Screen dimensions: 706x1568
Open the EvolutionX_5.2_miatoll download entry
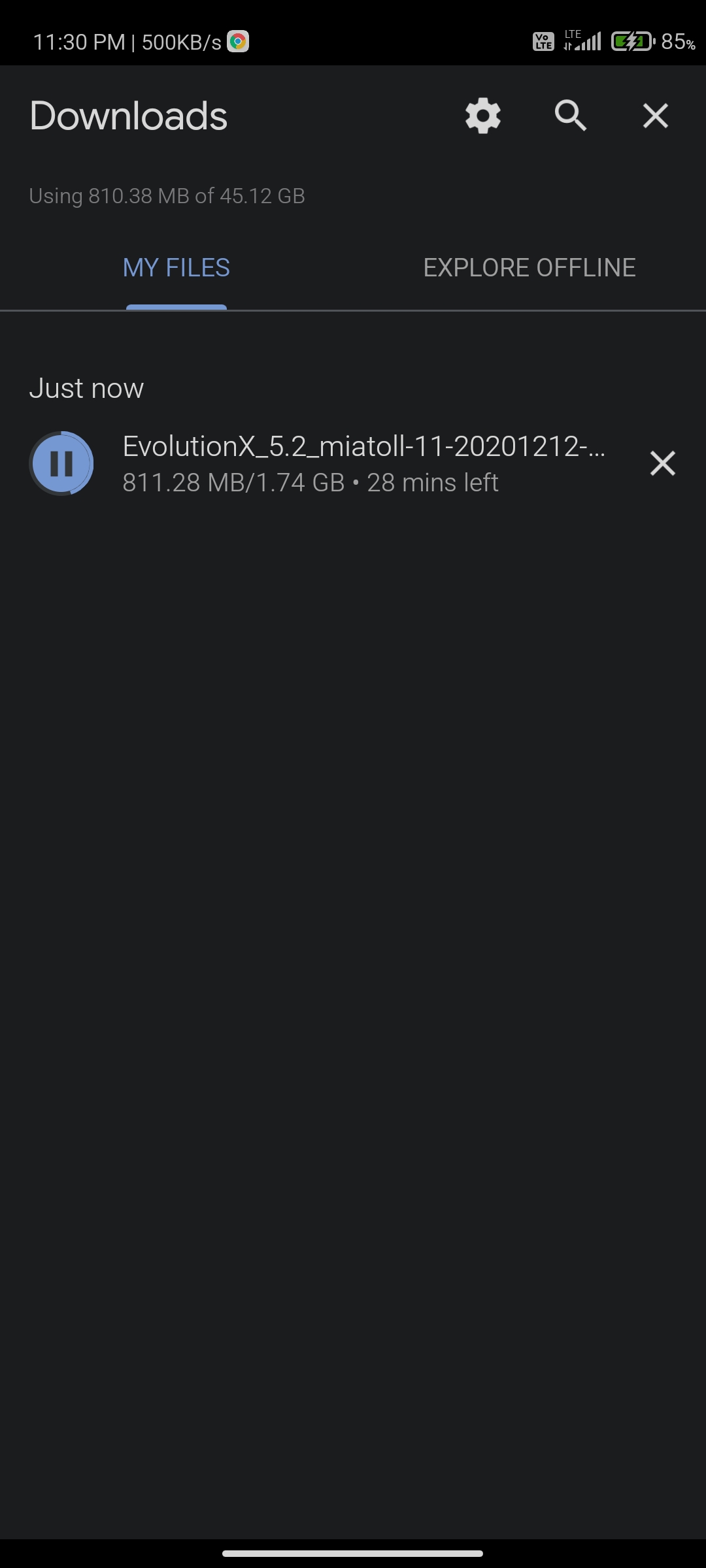[363, 463]
